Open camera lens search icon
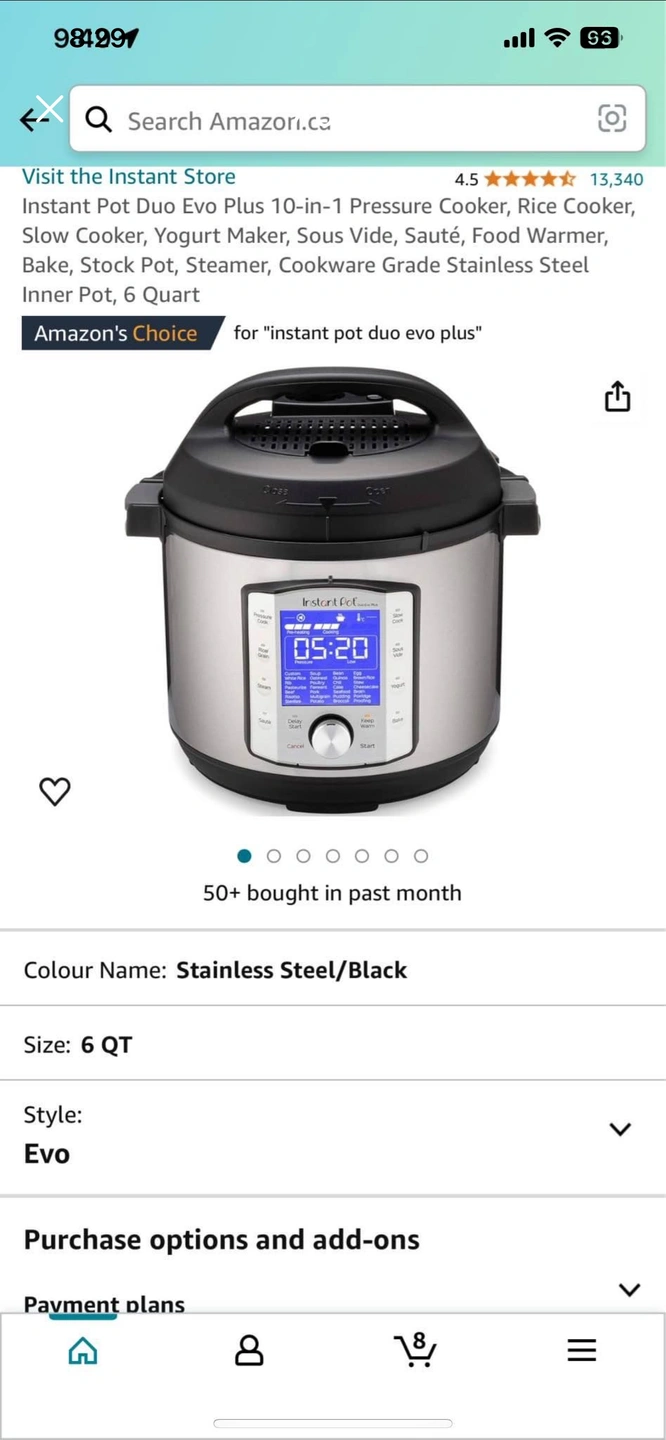 pyautogui.click(x=612, y=119)
